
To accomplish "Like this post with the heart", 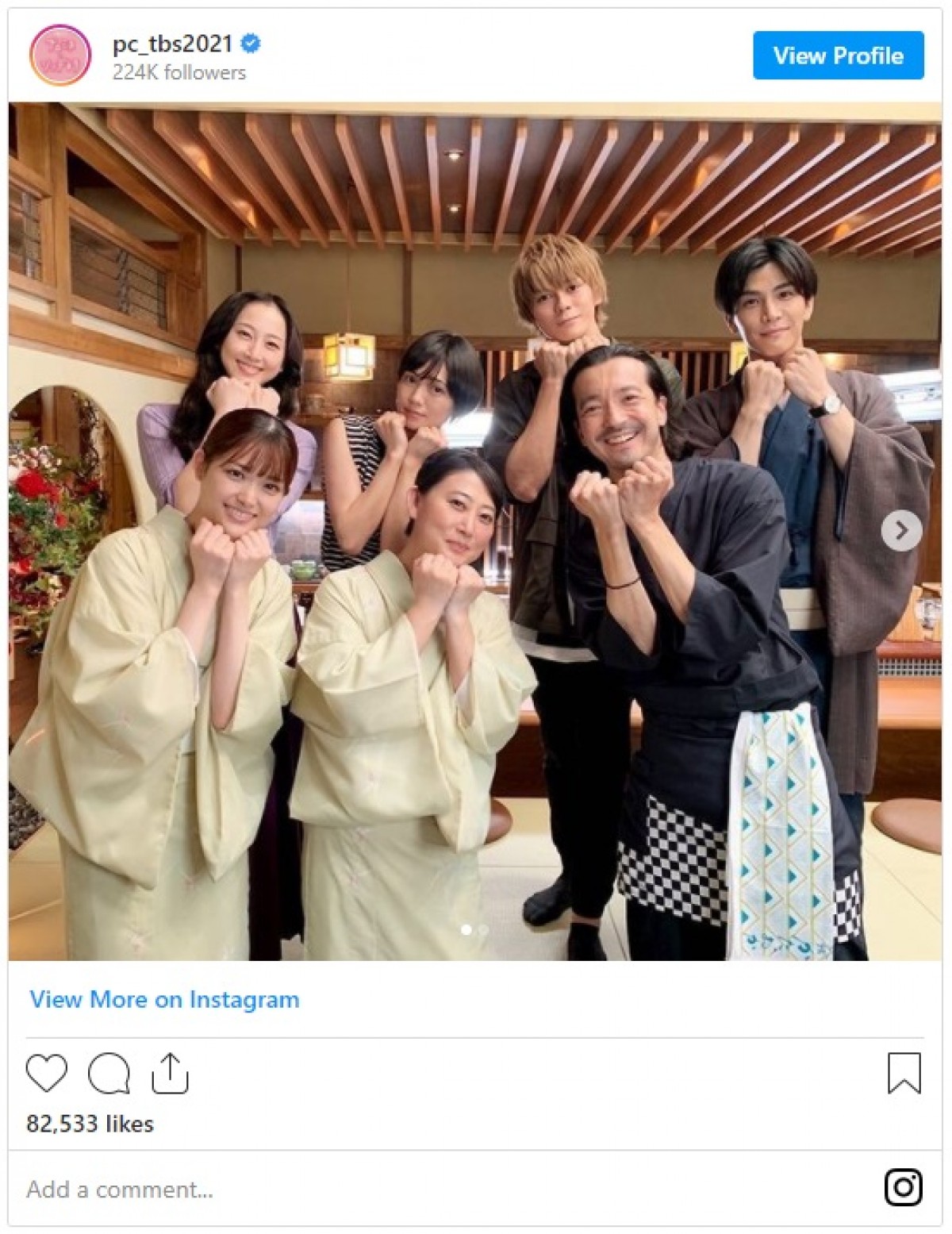I will (47, 1073).
